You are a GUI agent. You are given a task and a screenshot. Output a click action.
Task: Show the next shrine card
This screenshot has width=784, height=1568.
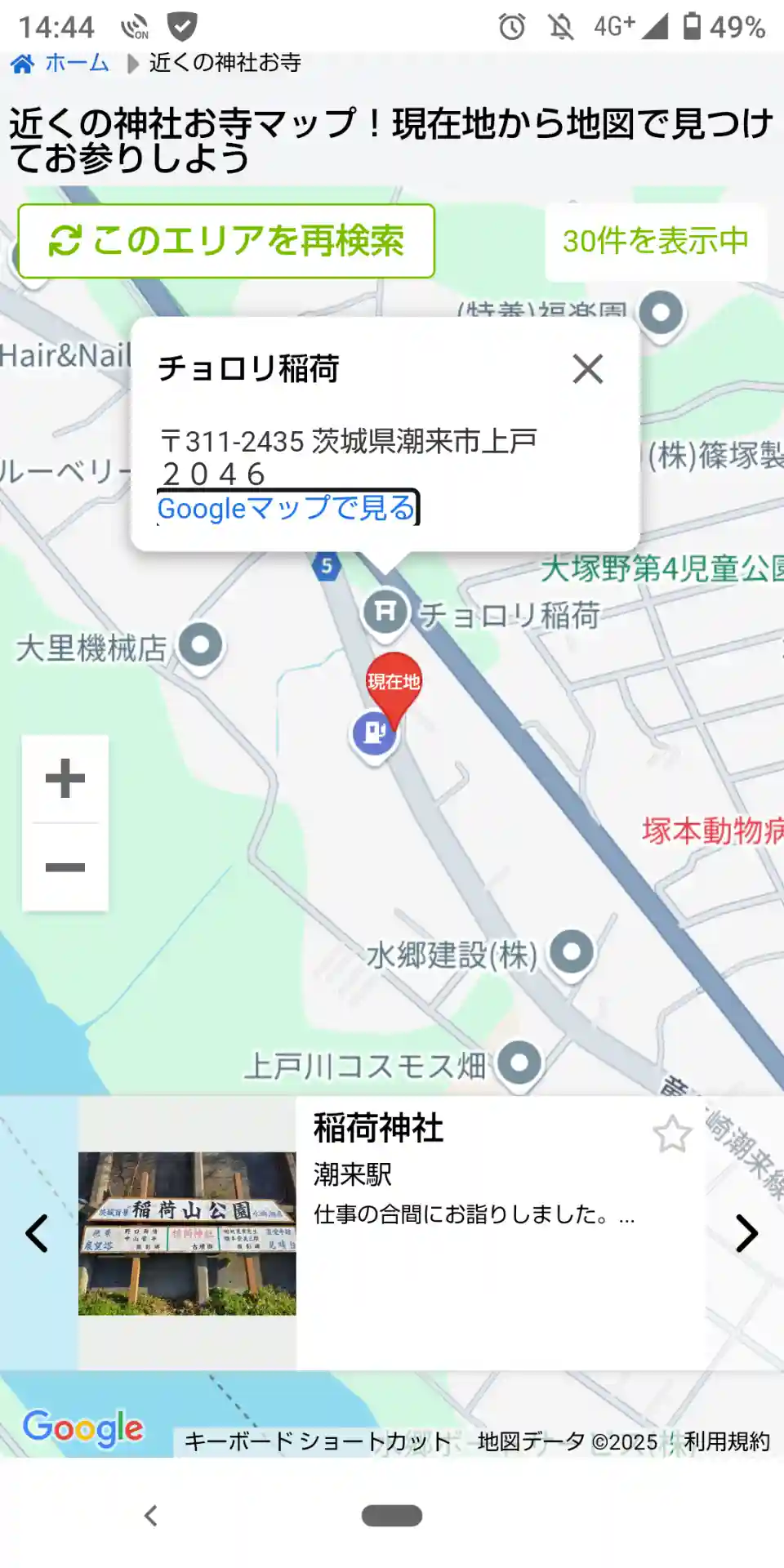[x=746, y=1233]
